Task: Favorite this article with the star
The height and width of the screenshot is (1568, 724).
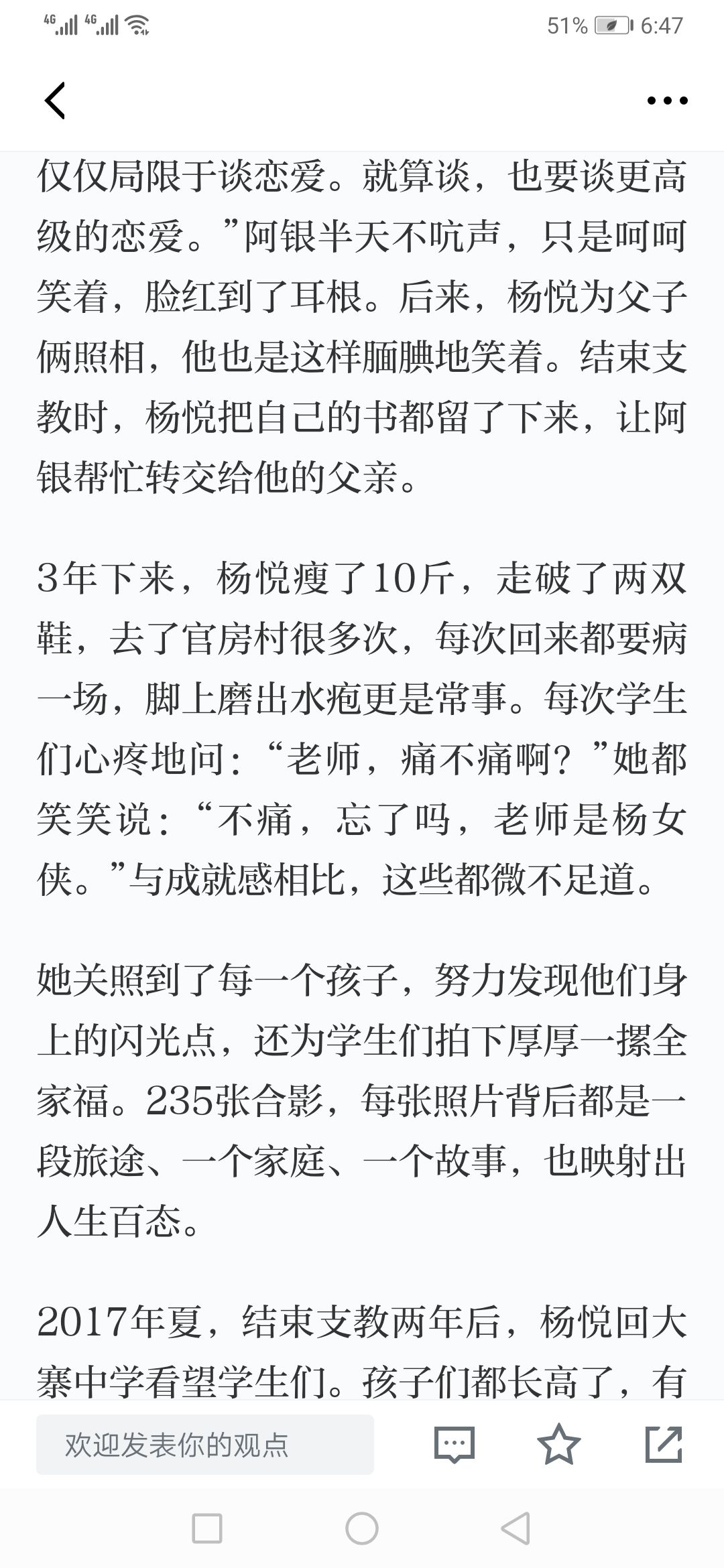Action: pos(558,1444)
